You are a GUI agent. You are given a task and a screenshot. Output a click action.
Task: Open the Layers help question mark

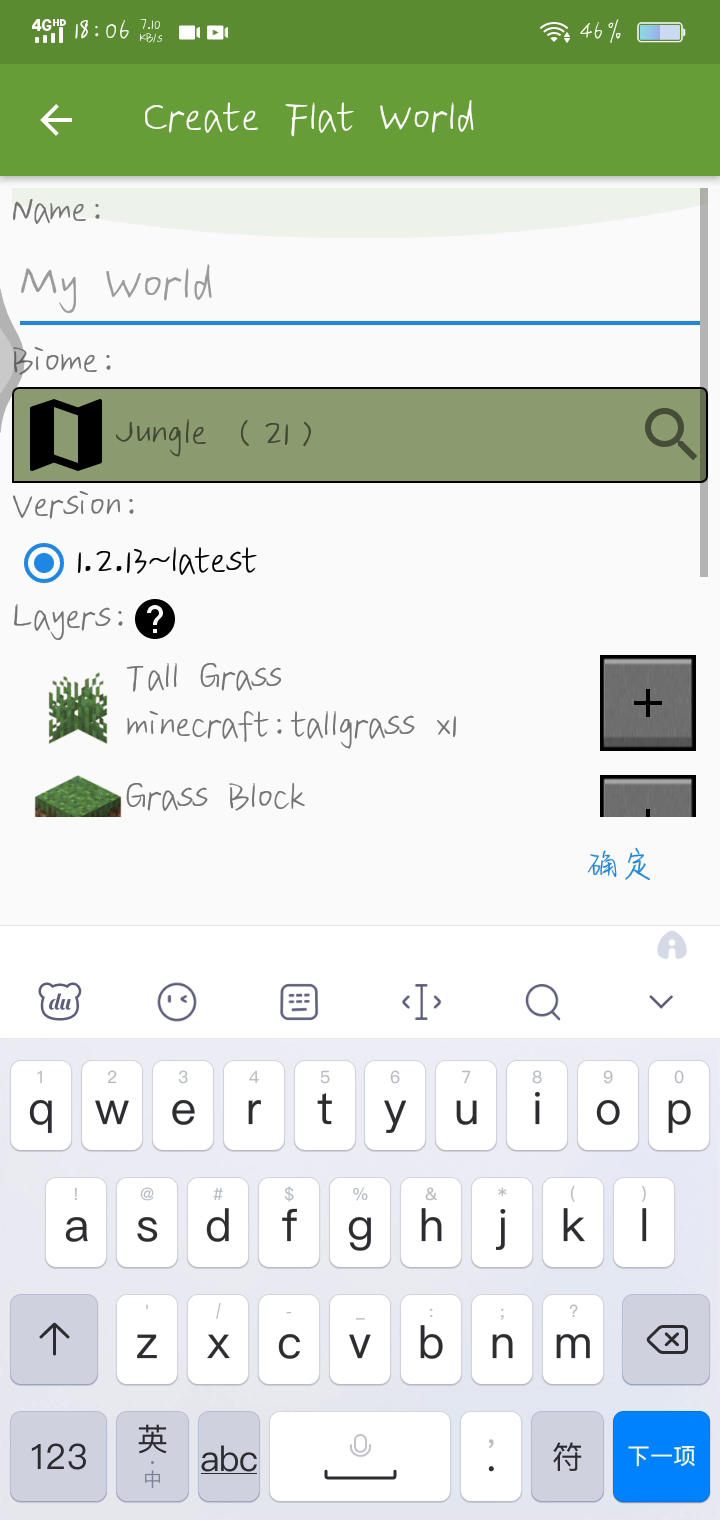(x=155, y=620)
